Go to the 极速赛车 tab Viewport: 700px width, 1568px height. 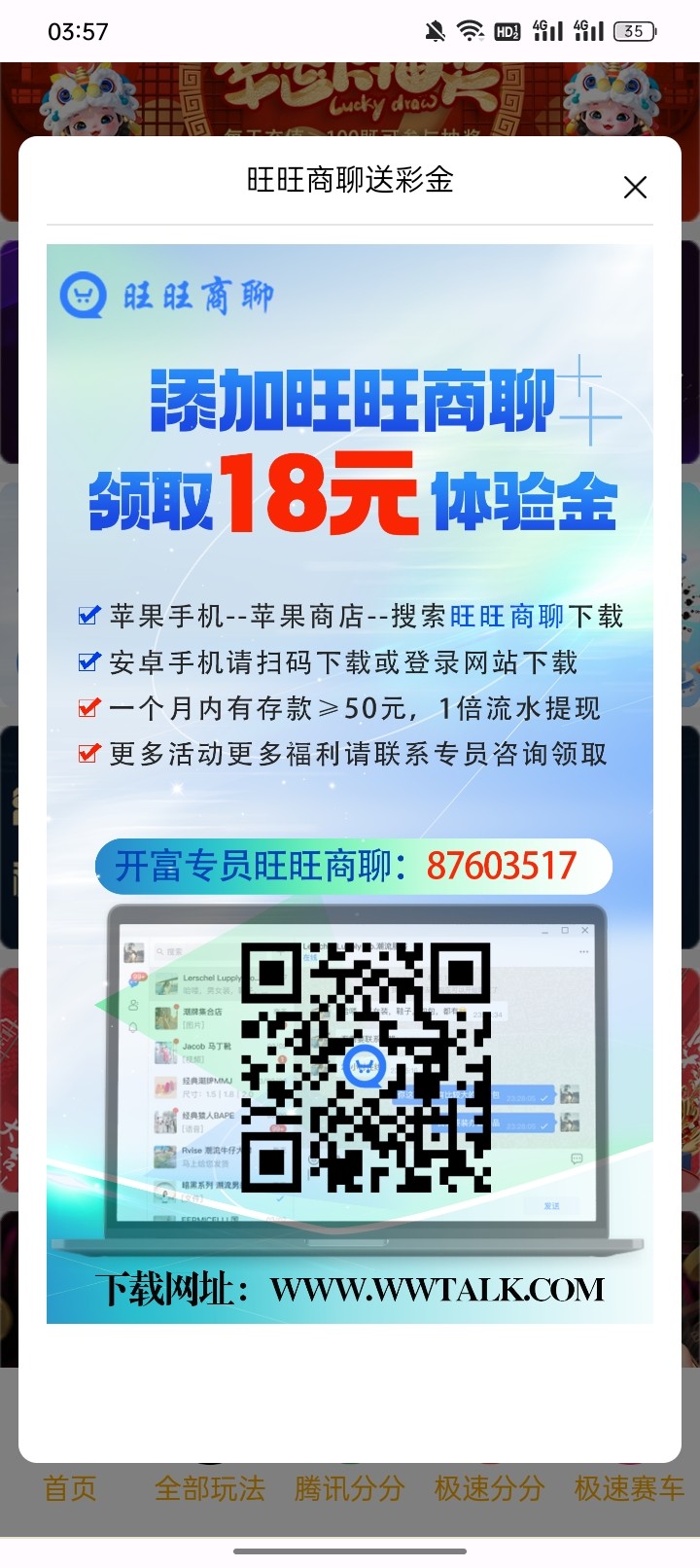[630, 1488]
